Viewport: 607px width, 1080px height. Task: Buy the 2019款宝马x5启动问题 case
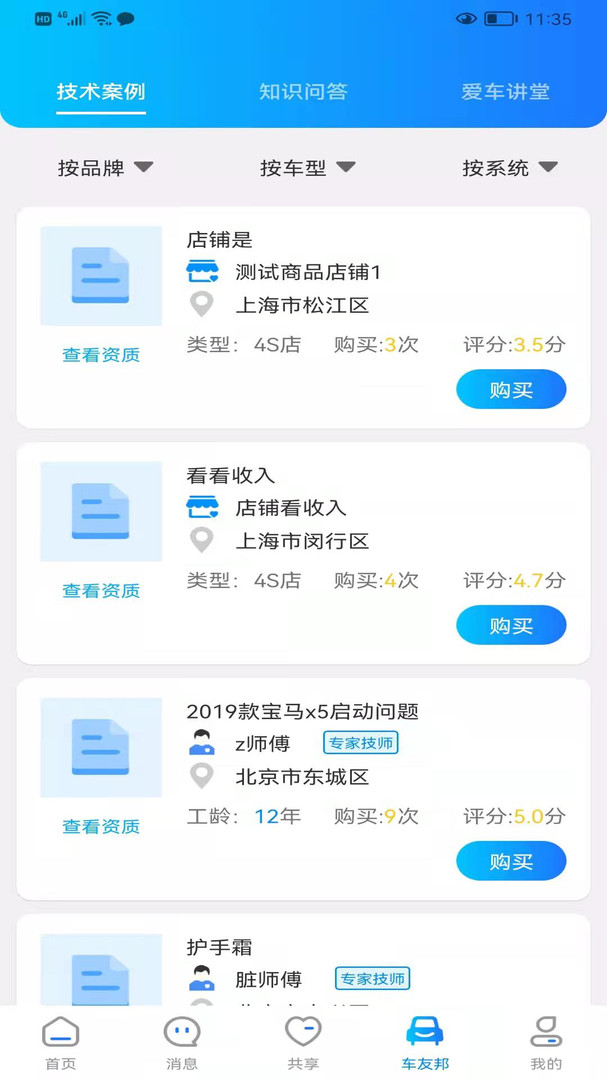pyautogui.click(x=511, y=861)
